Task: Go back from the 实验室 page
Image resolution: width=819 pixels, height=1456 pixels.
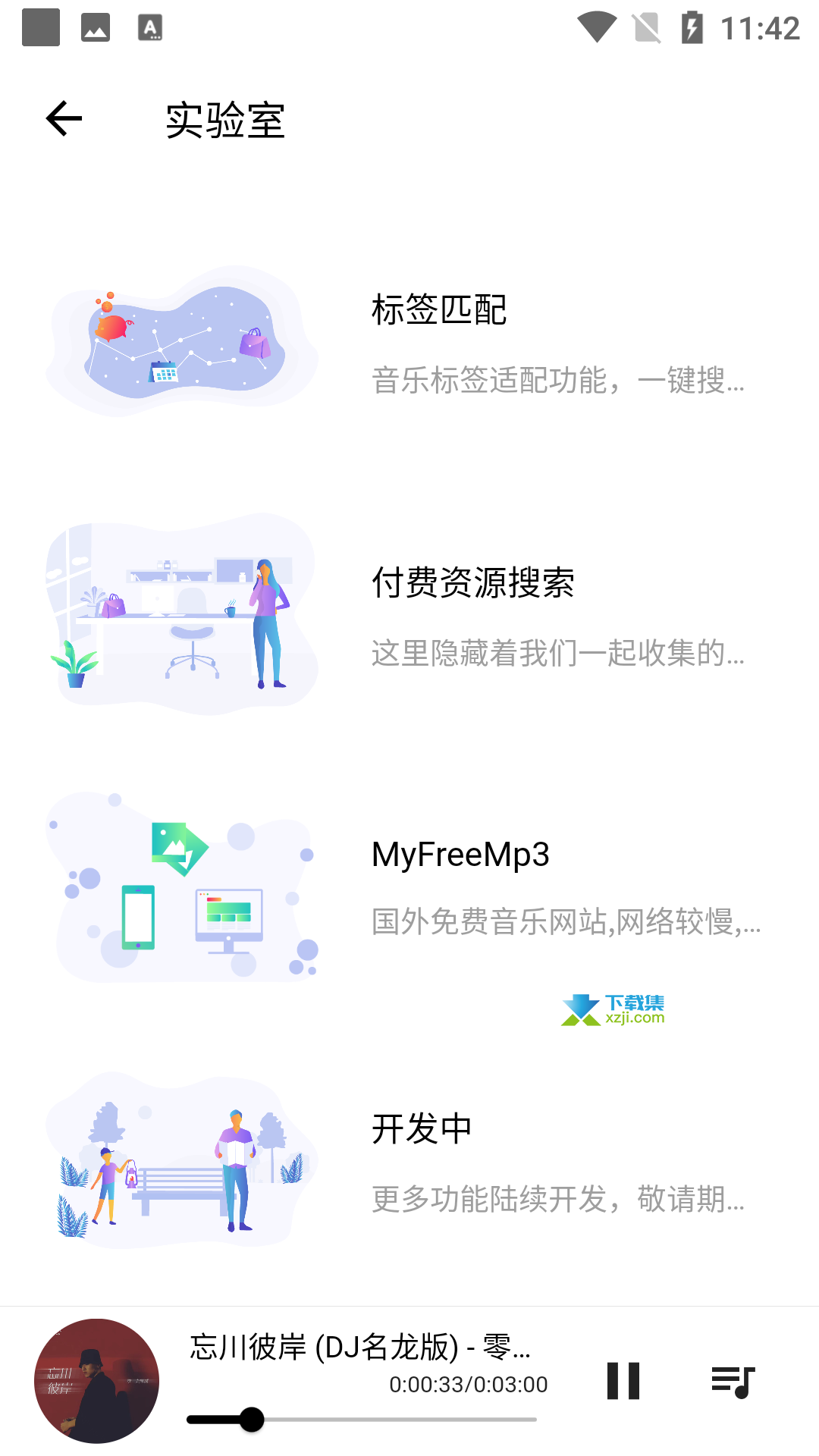Action: (64, 119)
